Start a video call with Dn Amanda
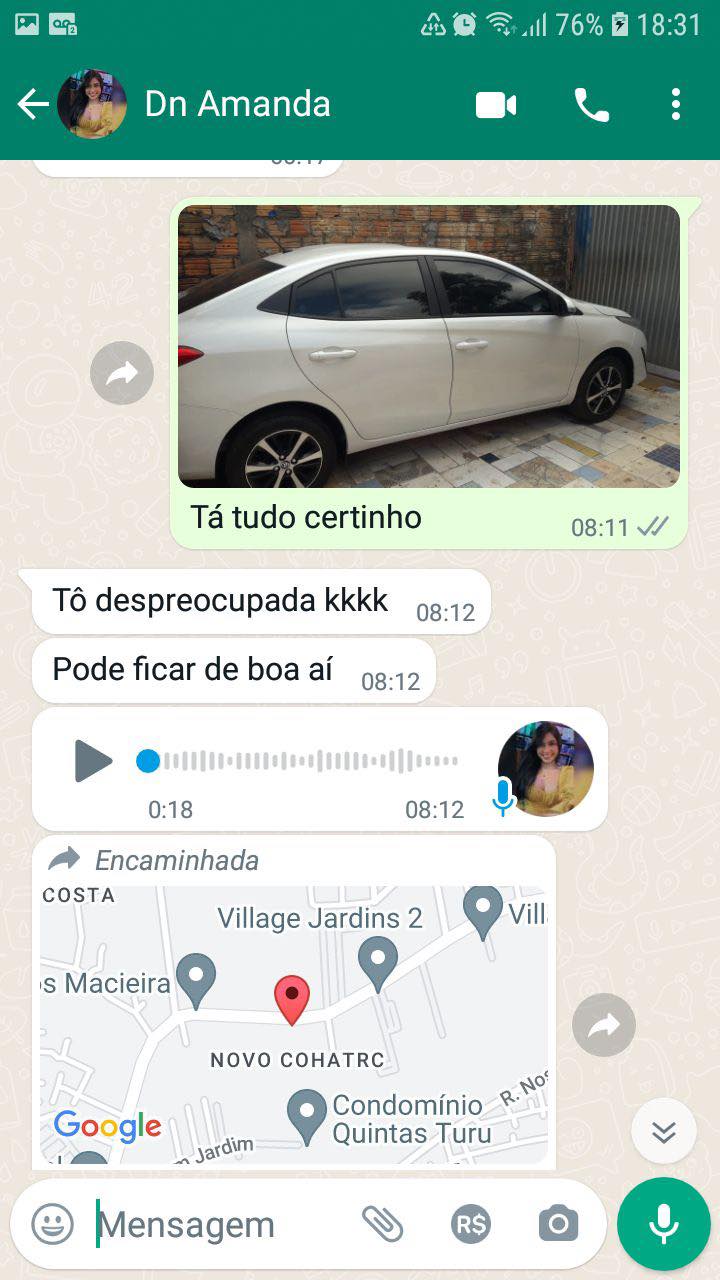Viewport: 720px width, 1280px height. click(x=496, y=104)
